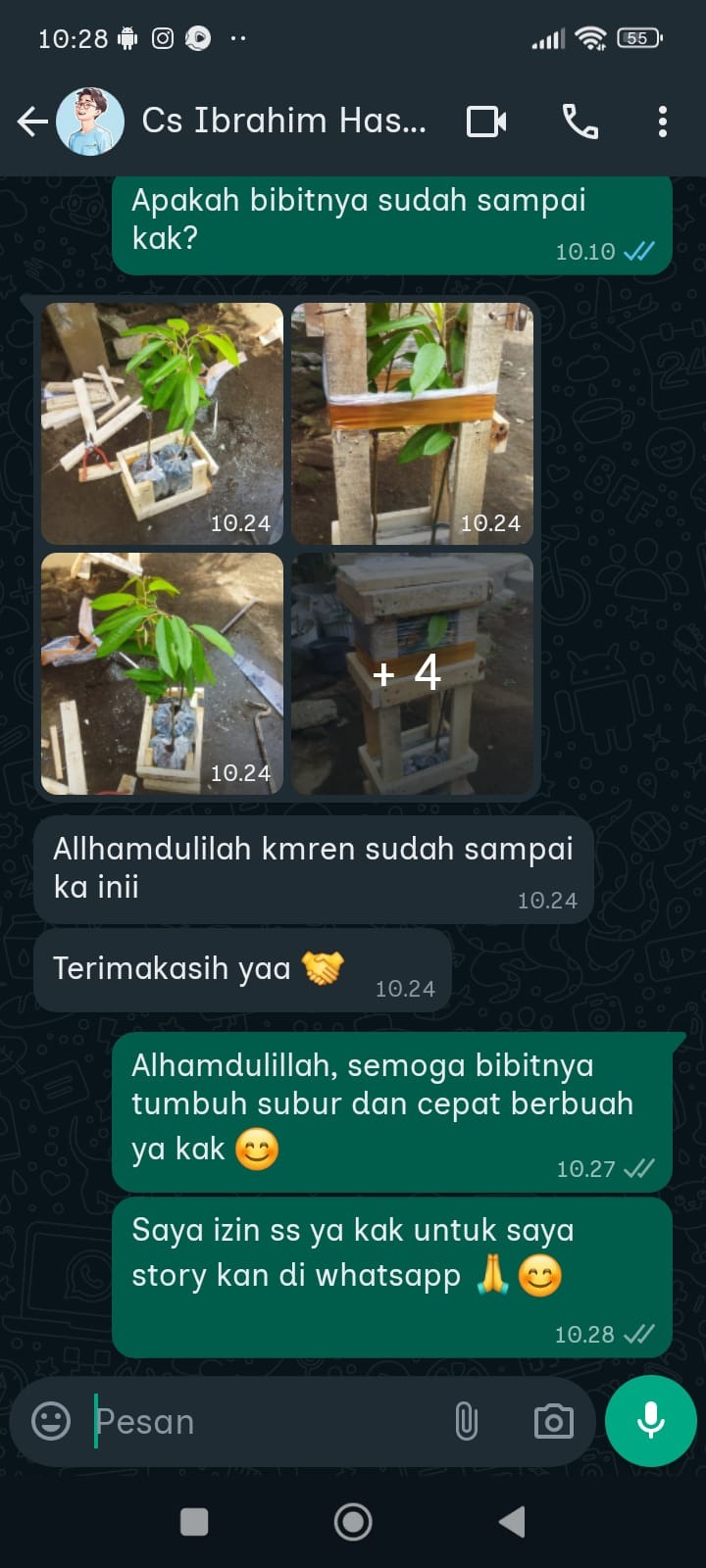Open recent apps from navigation bar
This screenshot has width=706, height=1568.
(194, 1522)
